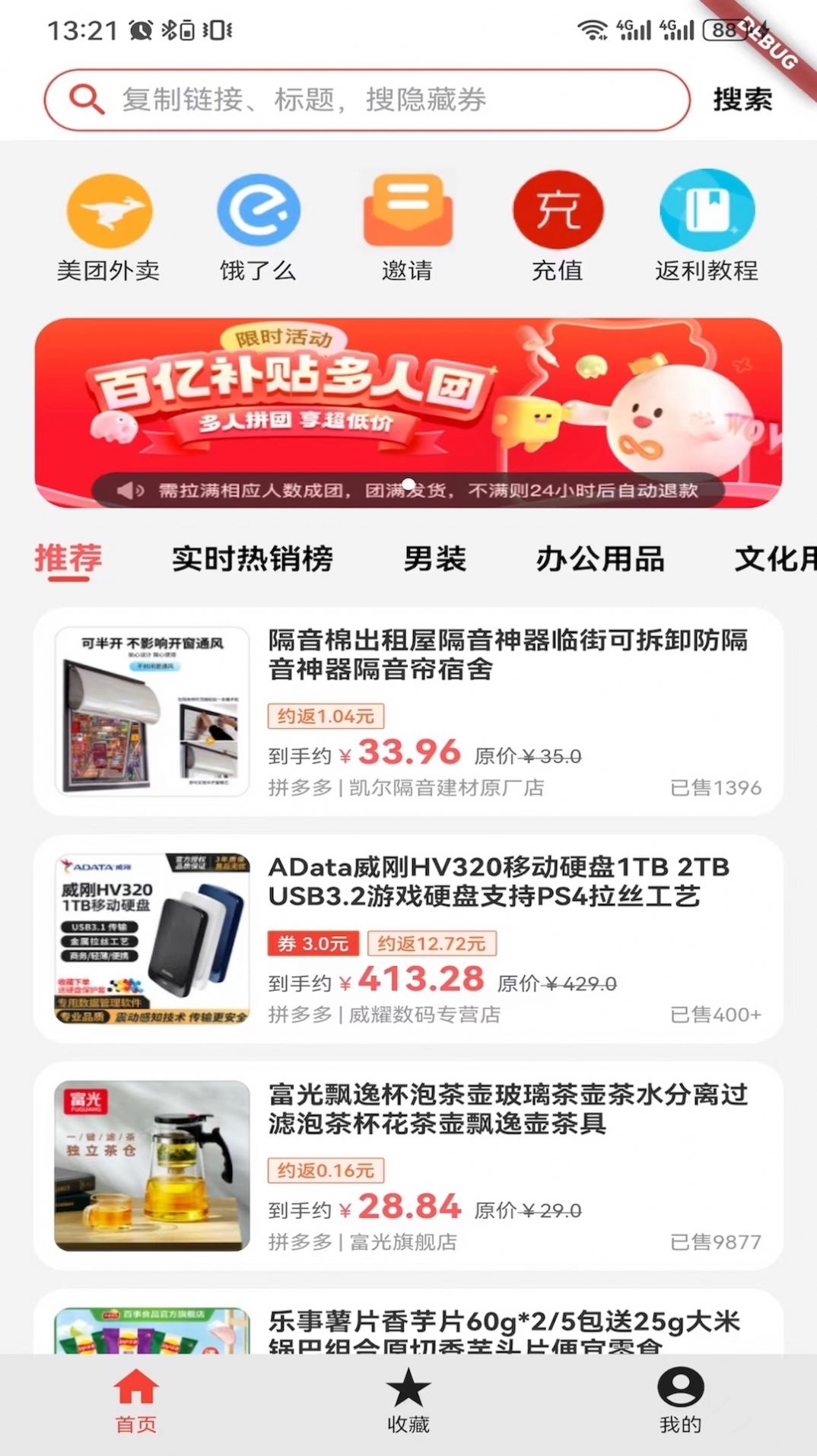Open the 乐事薯片 product card
This screenshot has width=817, height=1456.
pyautogui.click(x=408, y=1327)
